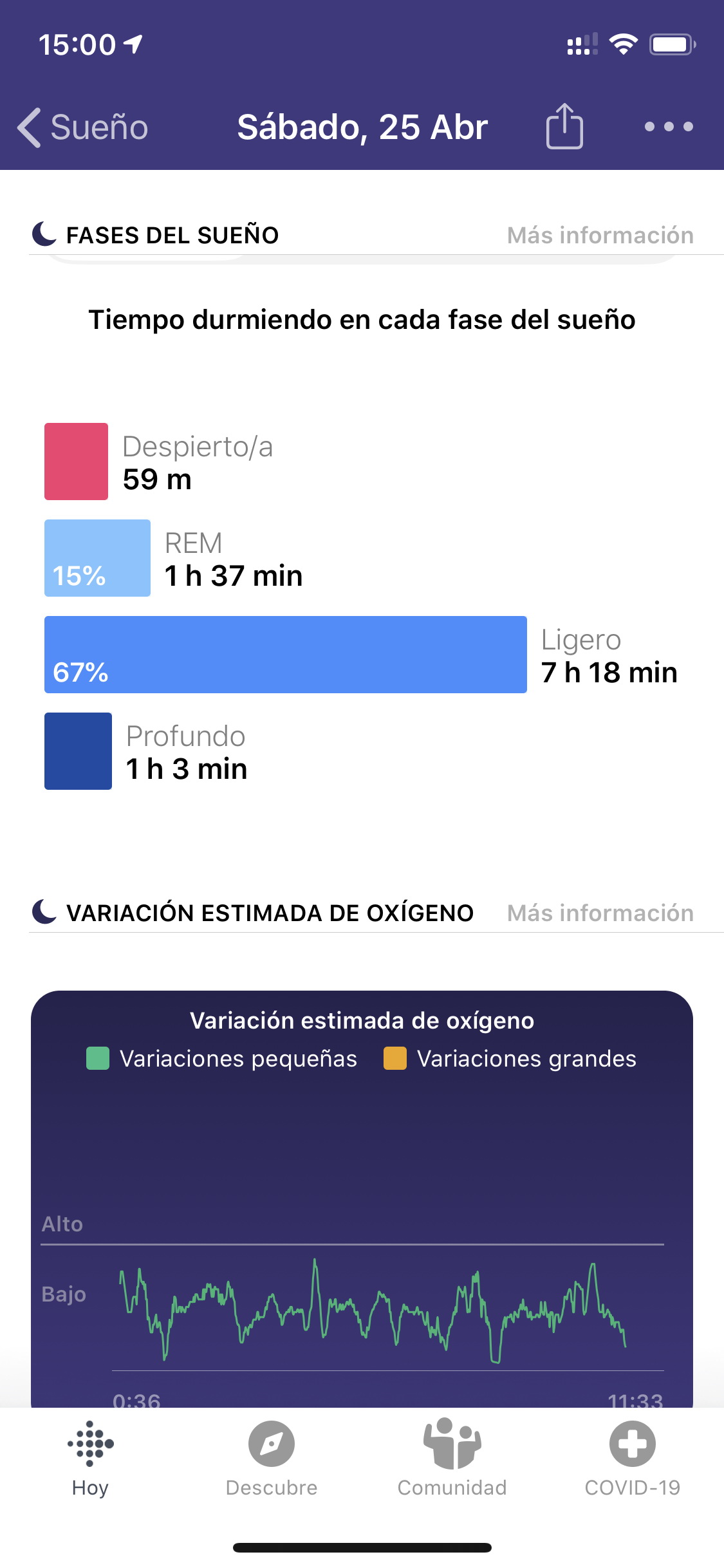This screenshot has height=1568, width=724.
Task: Open Más información for Fases del sueño
Action: click(x=600, y=236)
